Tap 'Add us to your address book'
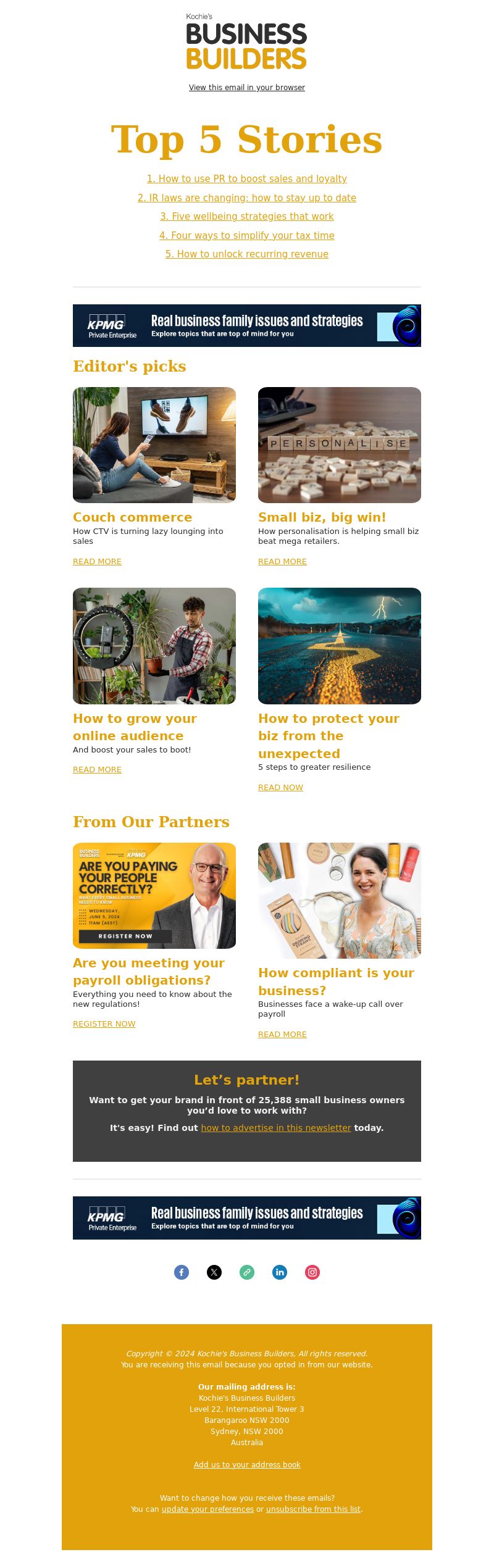The width and height of the screenshot is (494, 1568). point(247,1465)
